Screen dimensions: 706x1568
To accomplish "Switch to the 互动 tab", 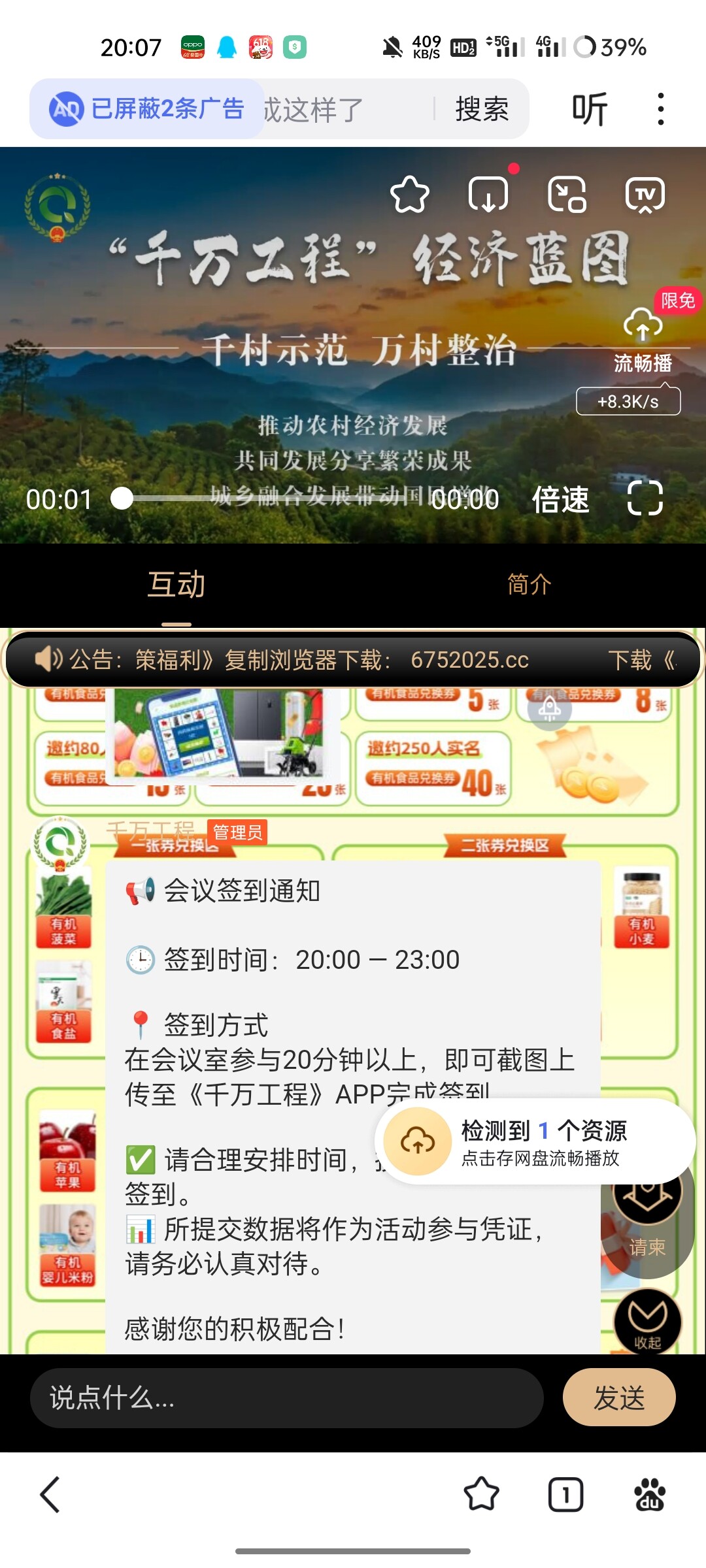I will pos(176,584).
